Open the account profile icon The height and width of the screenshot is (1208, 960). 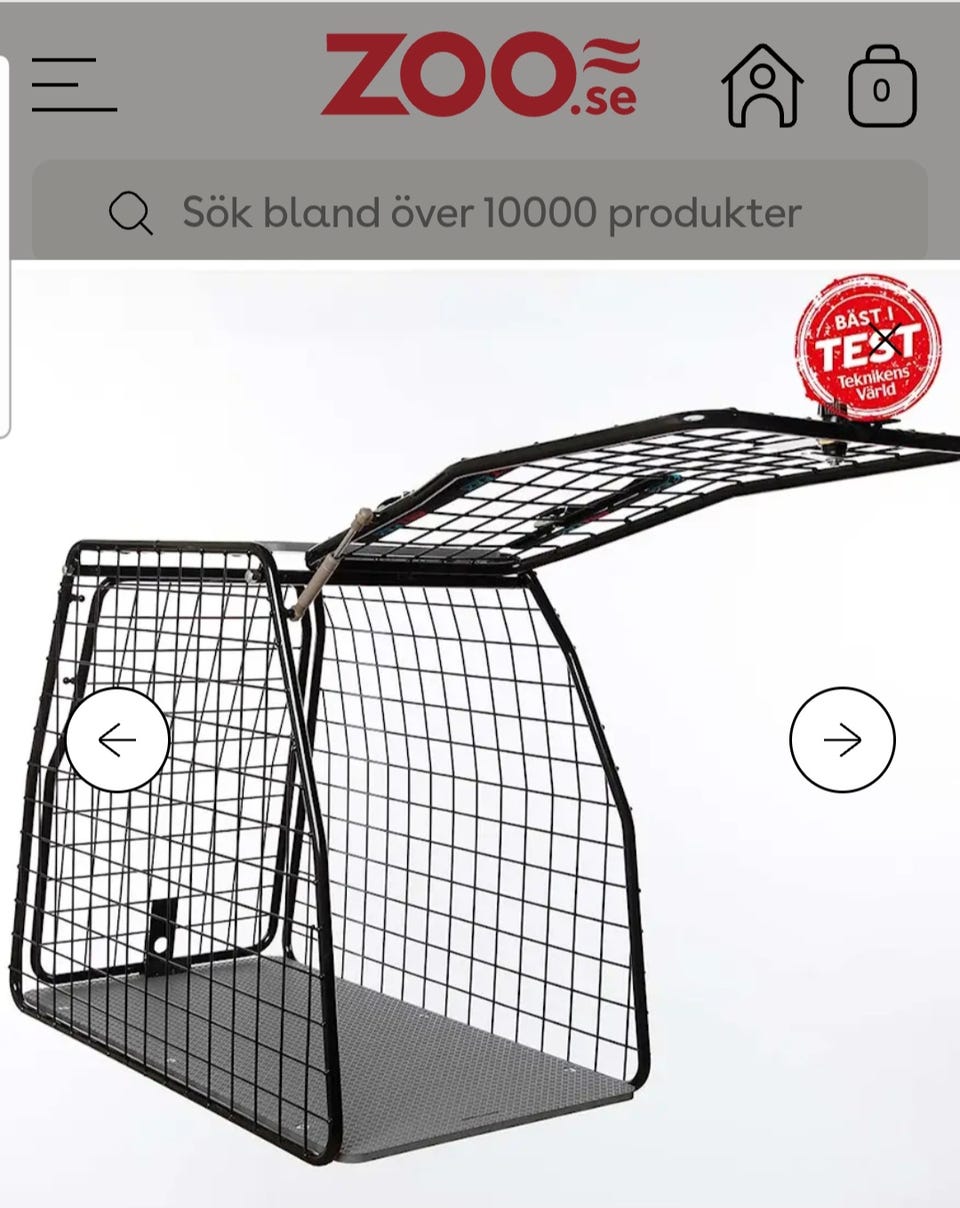pyautogui.click(x=762, y=86)
